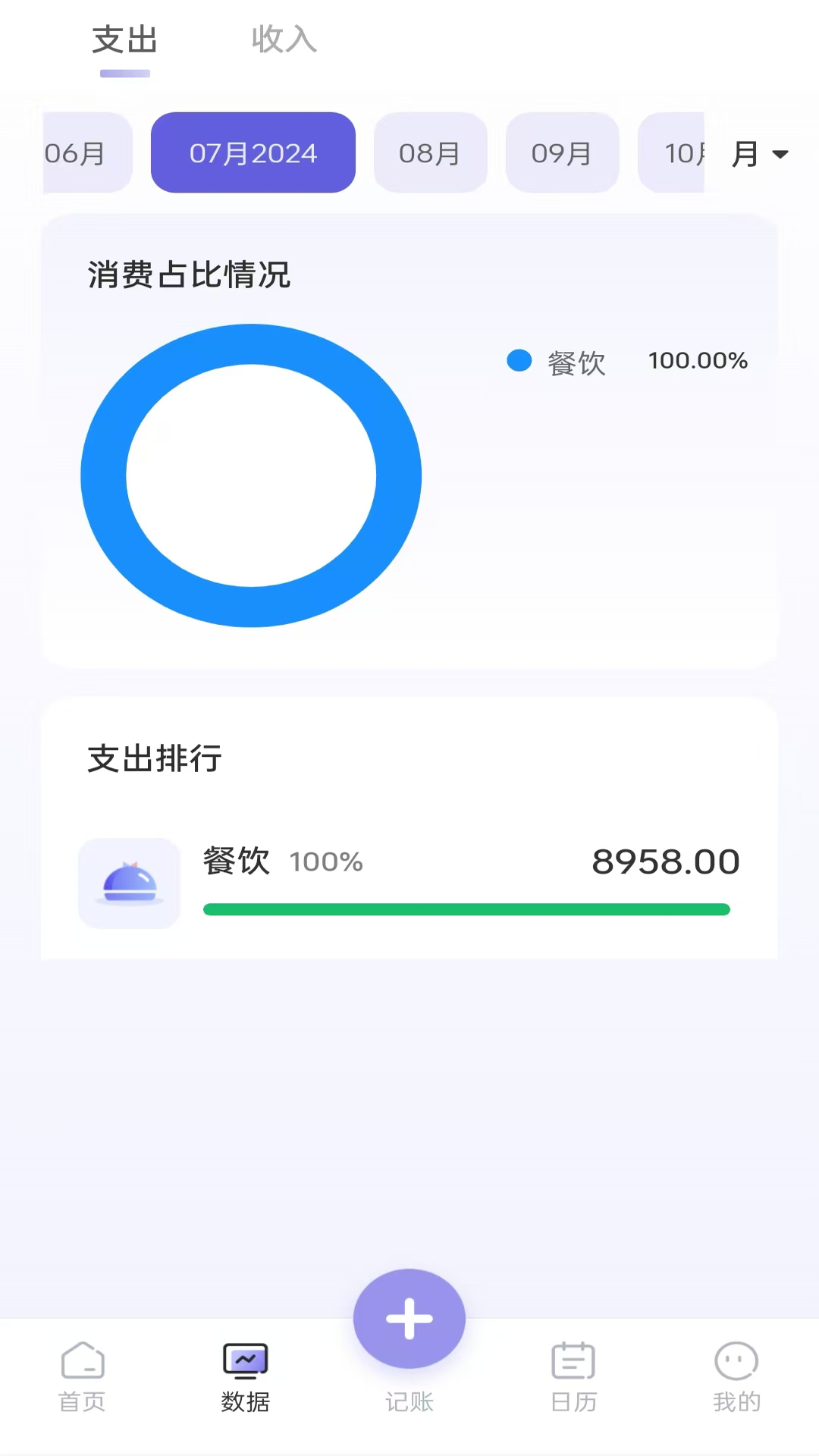Select the 08月 month chip

pos(430,152)
